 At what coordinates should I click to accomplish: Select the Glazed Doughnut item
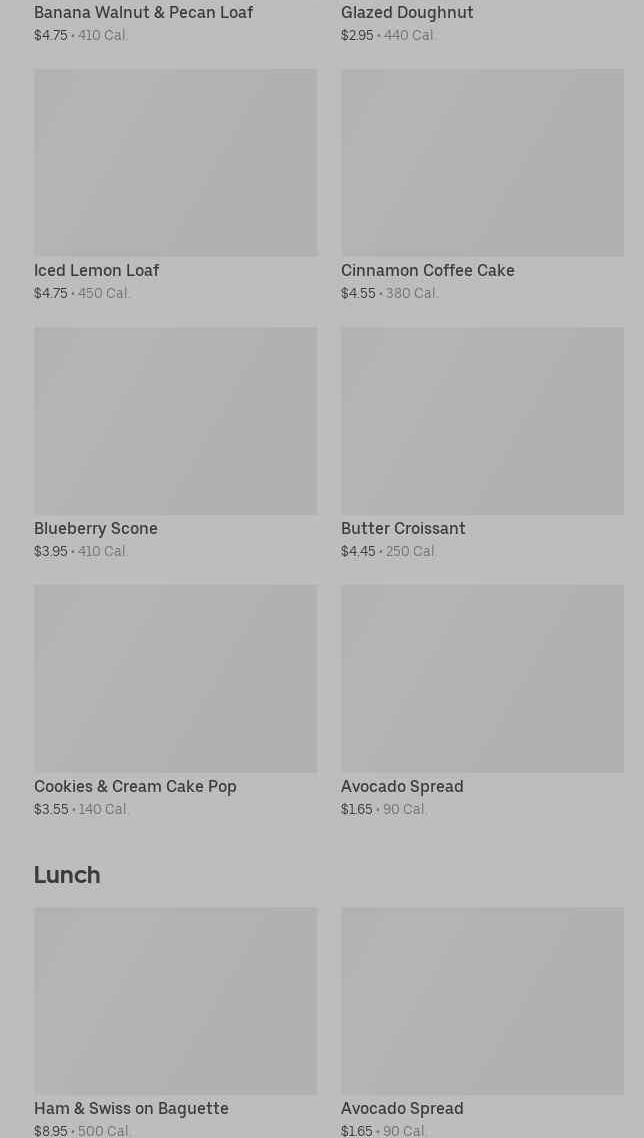coord(482,22)
